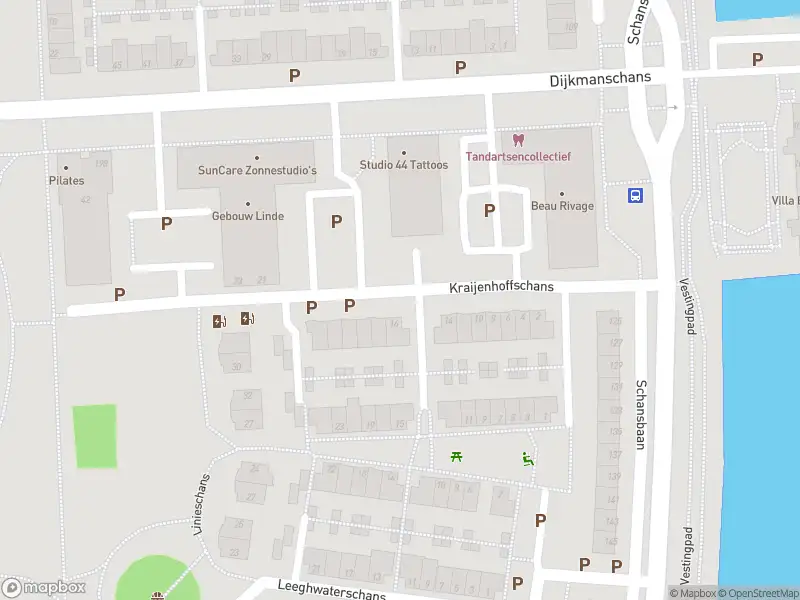Screen dimensions: 800x600
Task: Select the Pilates place marker
Action: 66,168
